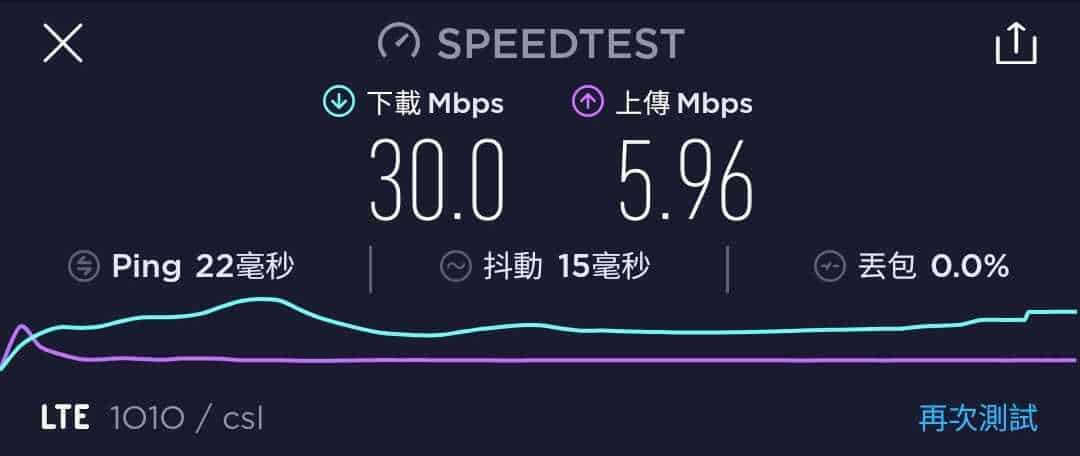Share the speed test result

coord(1016,43)
